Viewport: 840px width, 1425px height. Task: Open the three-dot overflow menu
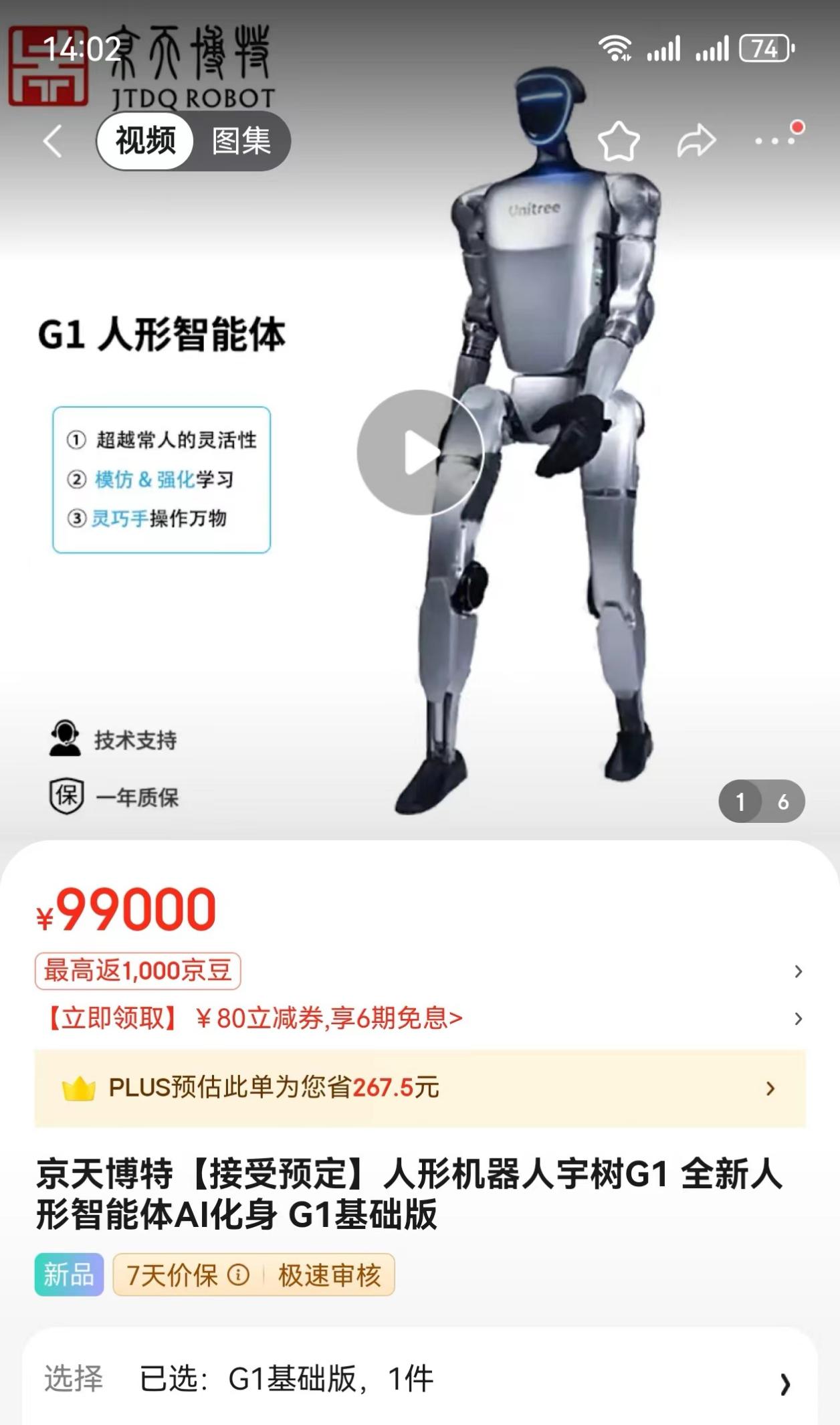click(x=776, y=140)
